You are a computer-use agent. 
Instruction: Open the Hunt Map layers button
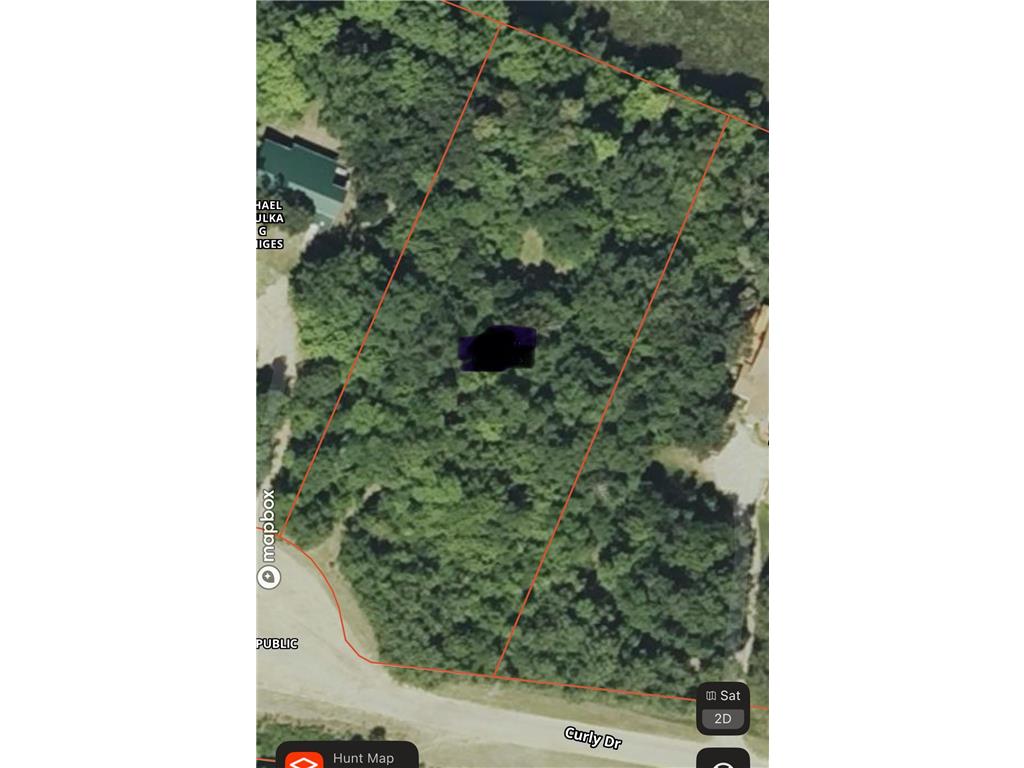pos(346,756)
